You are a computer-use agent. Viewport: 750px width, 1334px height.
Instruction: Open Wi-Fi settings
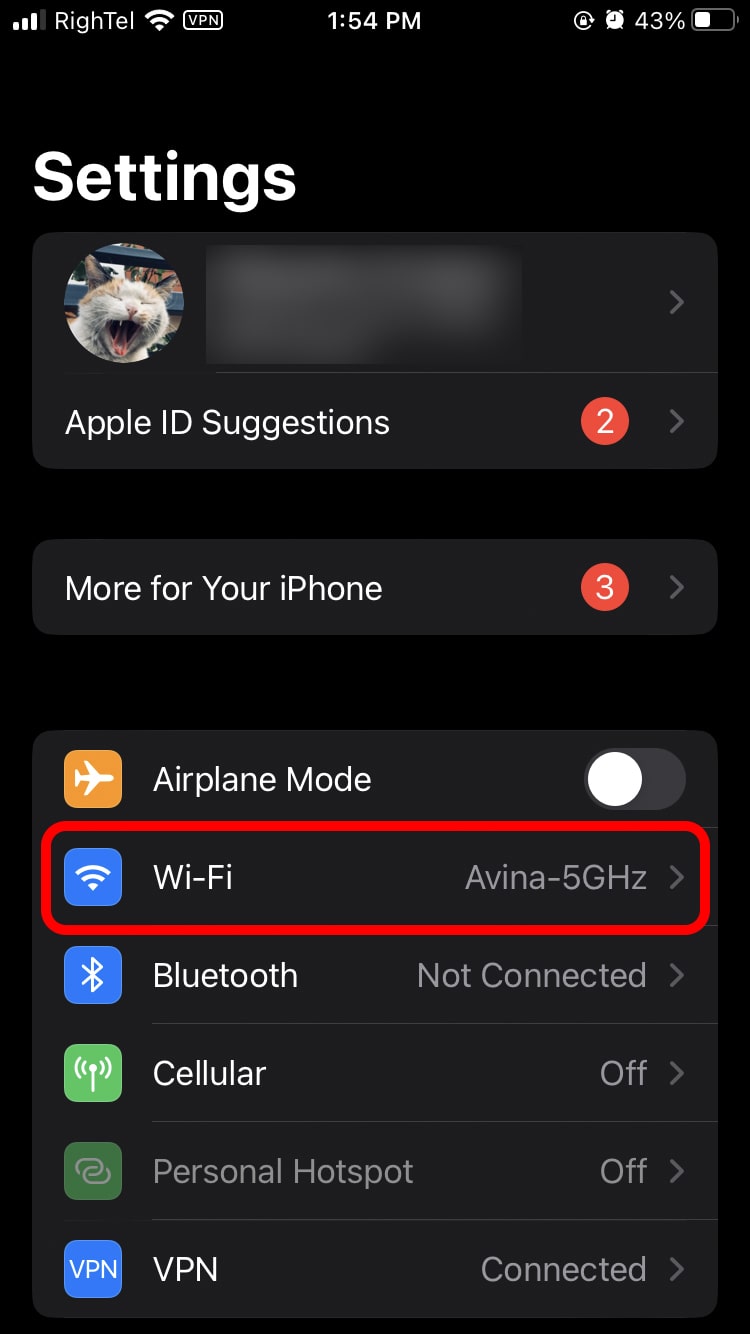point(375,878)
